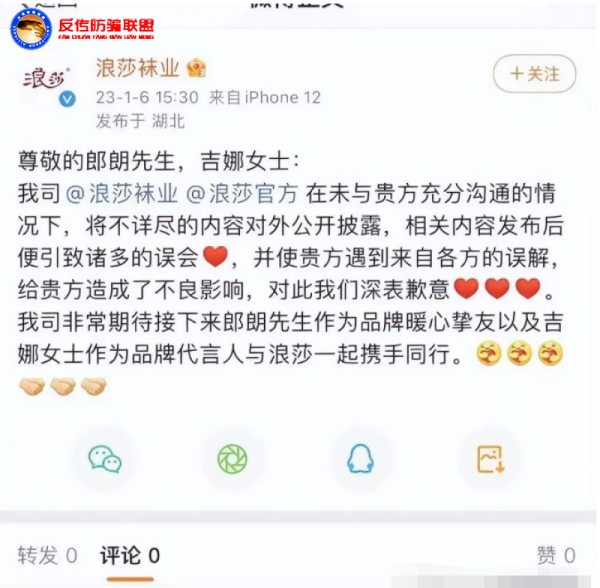
Task: Switch to the 评论 tab
Action: 129,556
